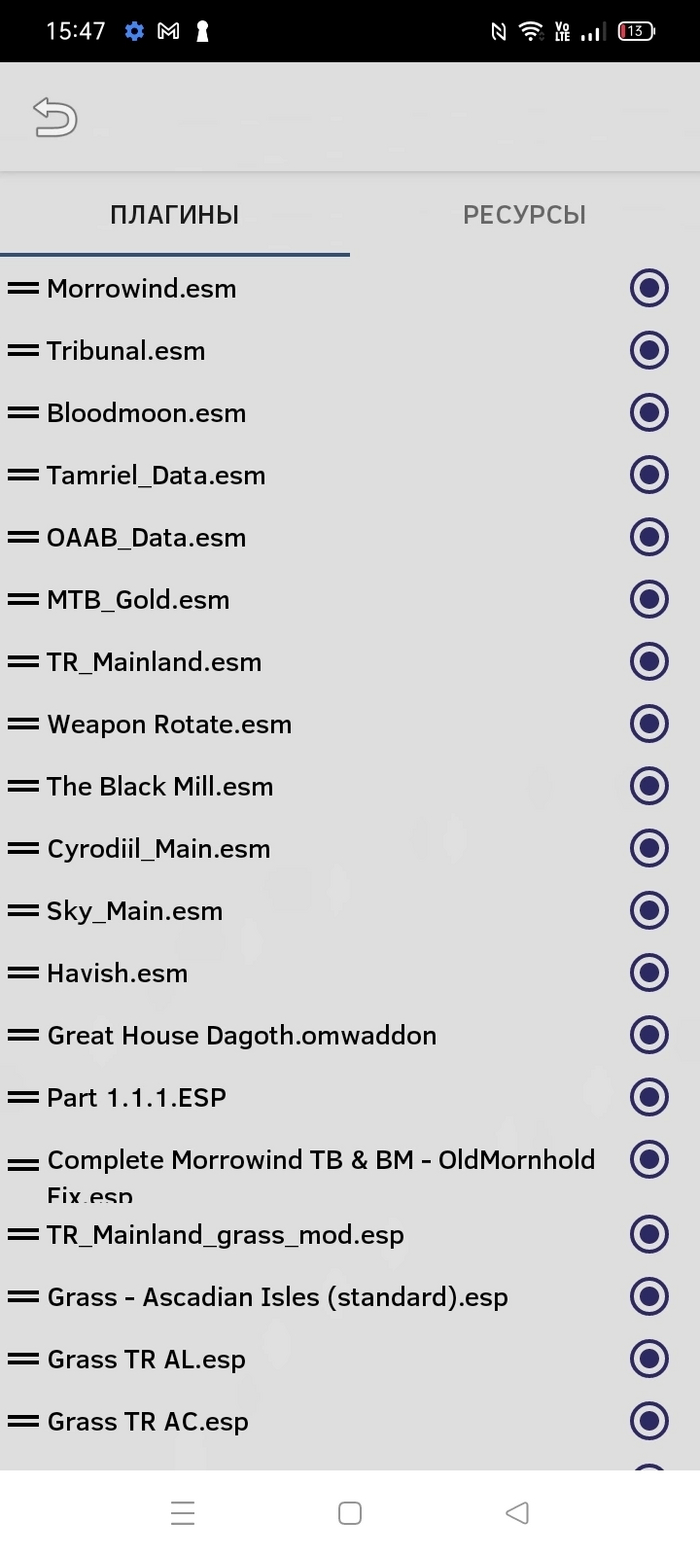Image resolution: width=700 pixels, height=1556 pixels.
Task: Disable Grass TR AL.esp
Action: click(x=649, y=1359)
